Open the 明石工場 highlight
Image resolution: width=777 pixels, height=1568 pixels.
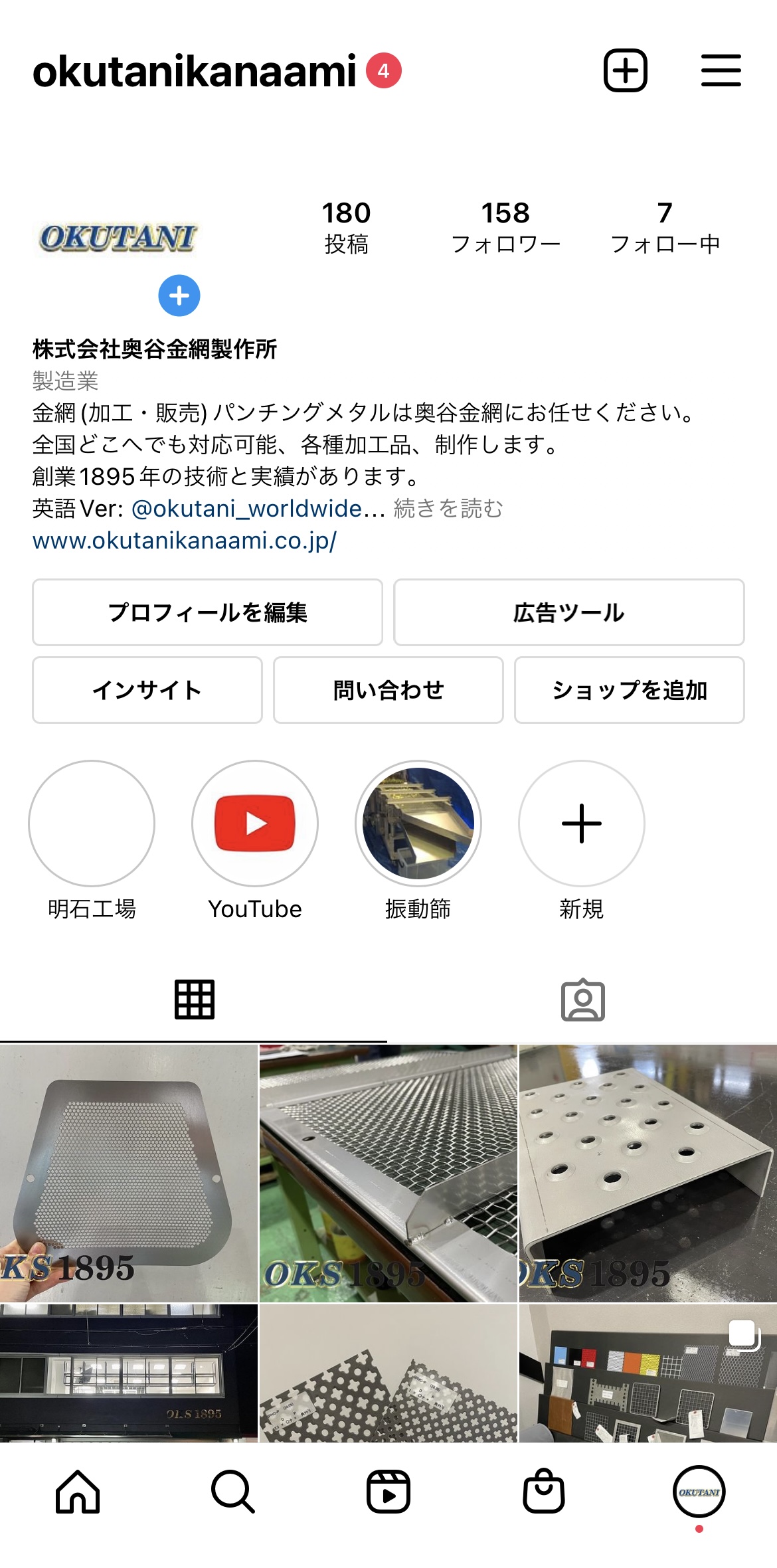[x=92, y=824]
